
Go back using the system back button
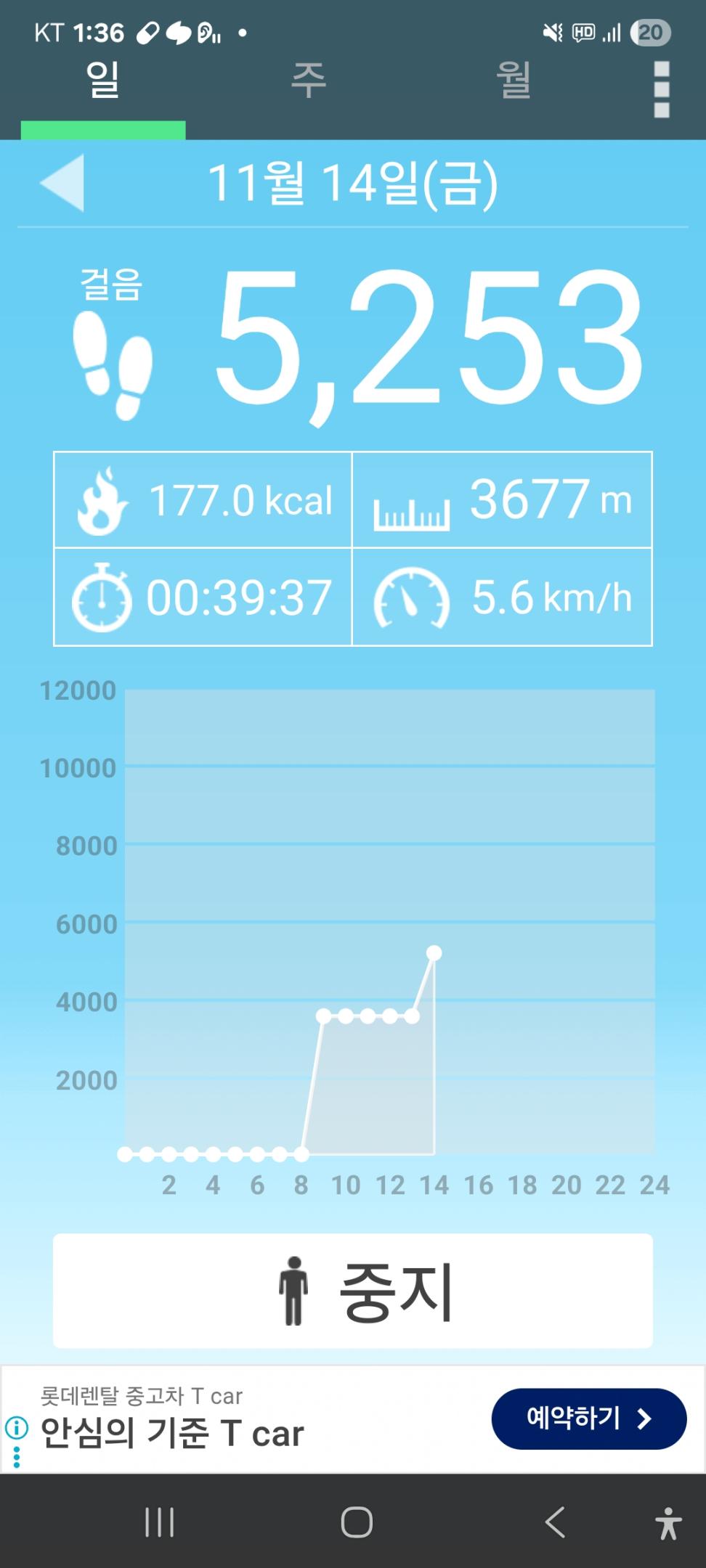(555, 1522)
